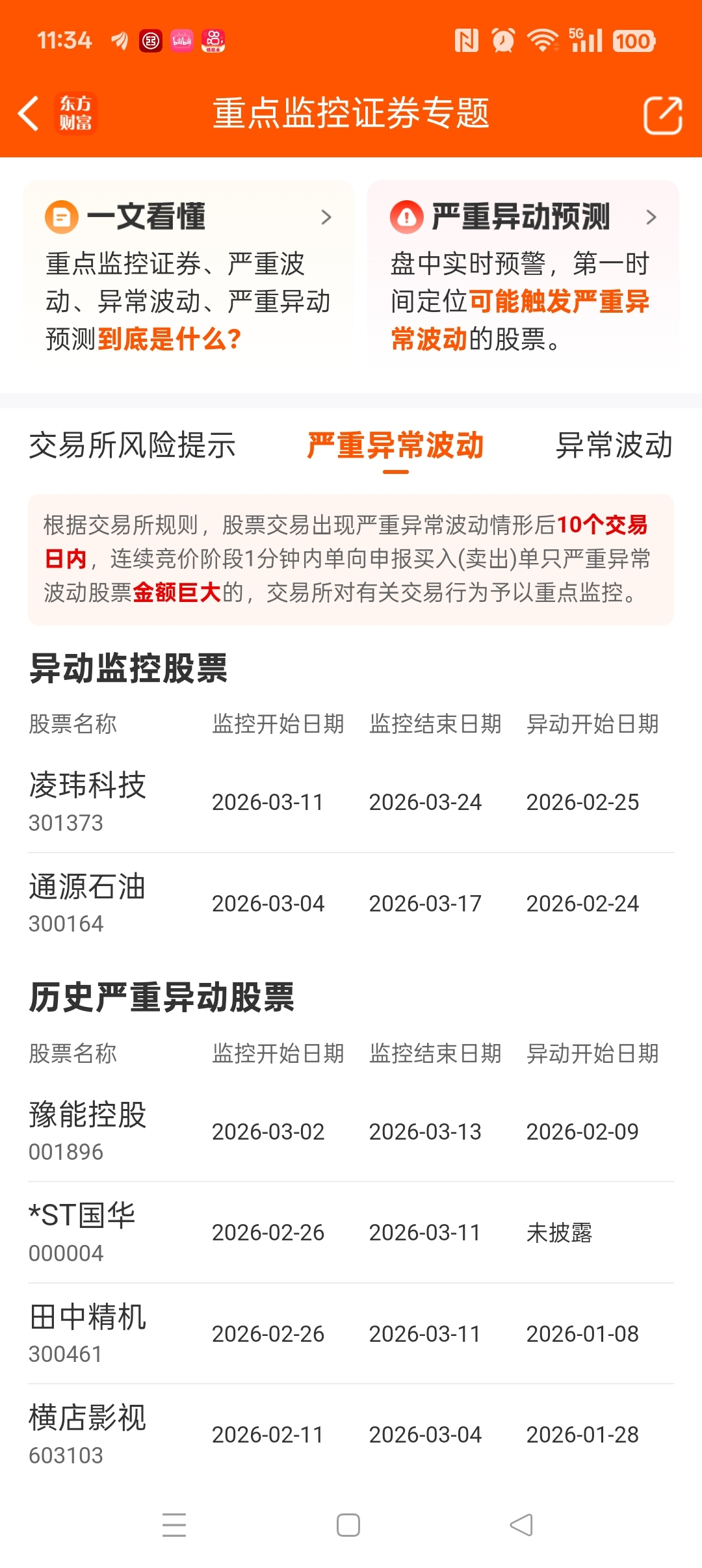This screenshot has width=702, height=1568.
Task: Open the *ST国华 000004 row
Action: [351, 1233]
